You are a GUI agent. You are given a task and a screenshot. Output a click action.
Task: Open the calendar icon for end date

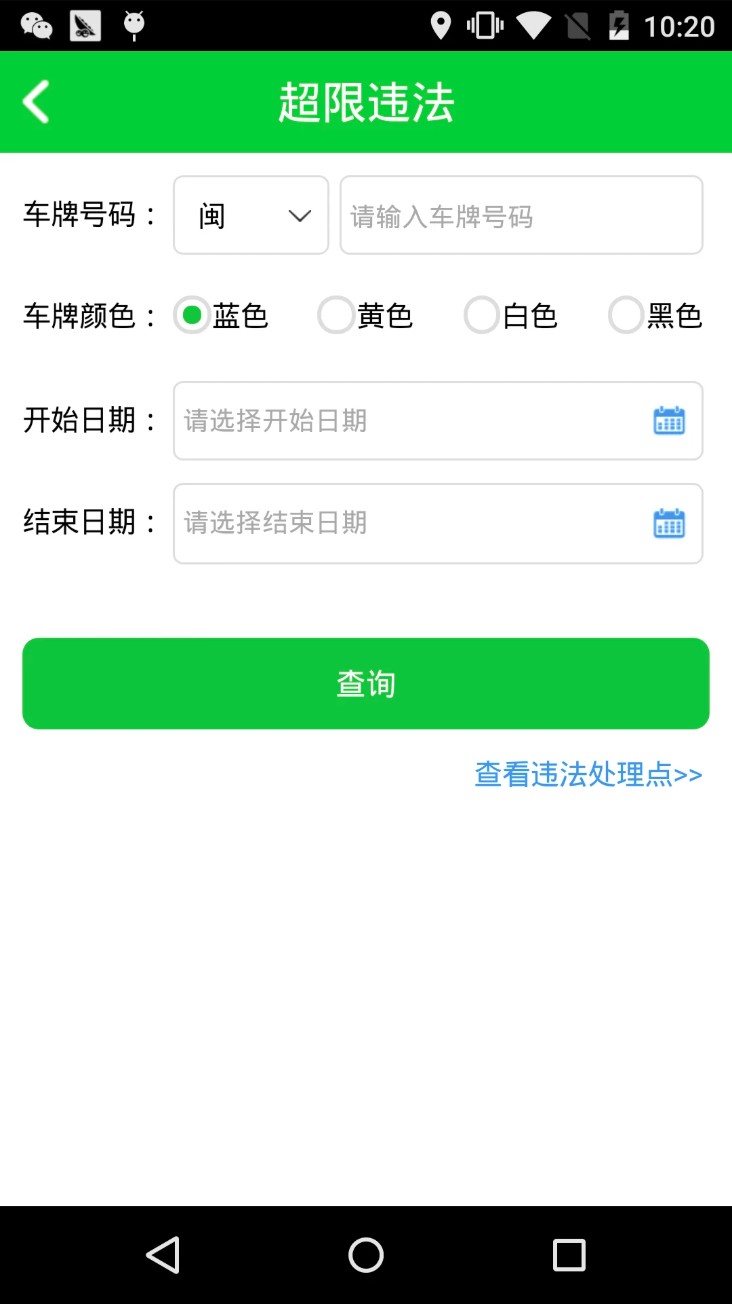(667, 523)
